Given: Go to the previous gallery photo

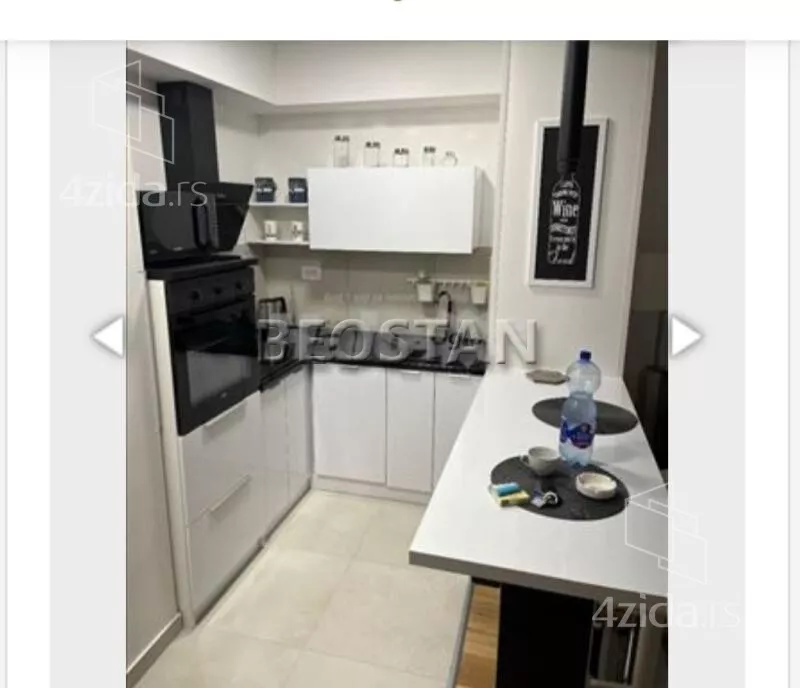Looking at the screenshot, I should coord(108,337).
